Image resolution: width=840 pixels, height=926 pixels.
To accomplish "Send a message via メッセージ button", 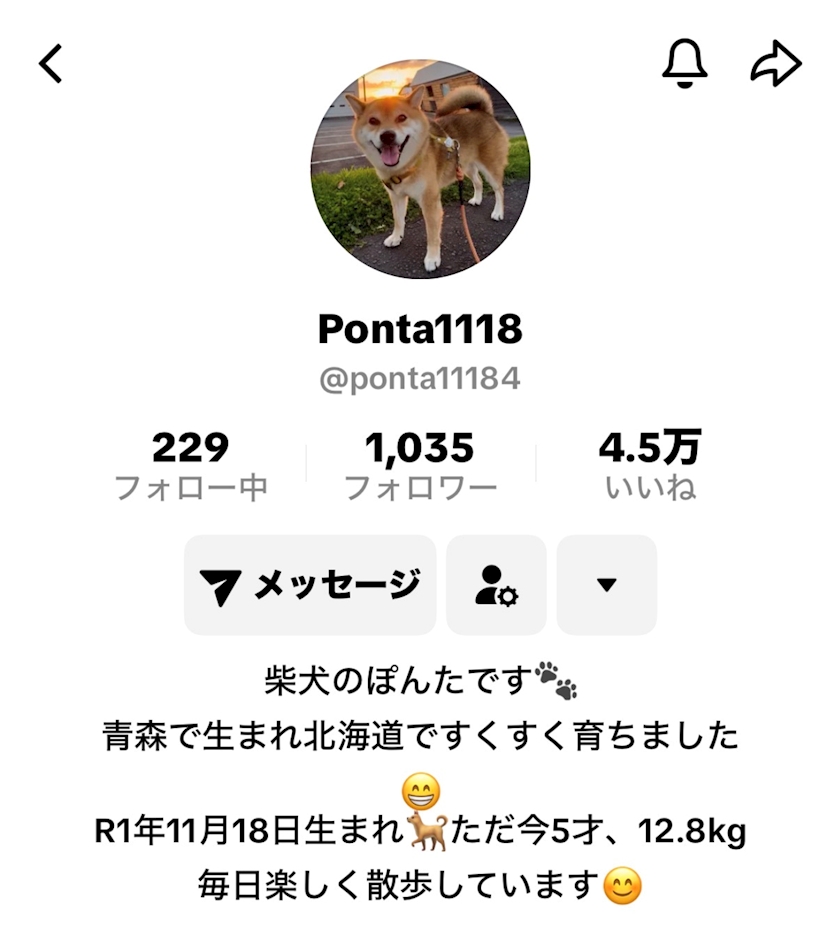I will [x=310, y=585].
